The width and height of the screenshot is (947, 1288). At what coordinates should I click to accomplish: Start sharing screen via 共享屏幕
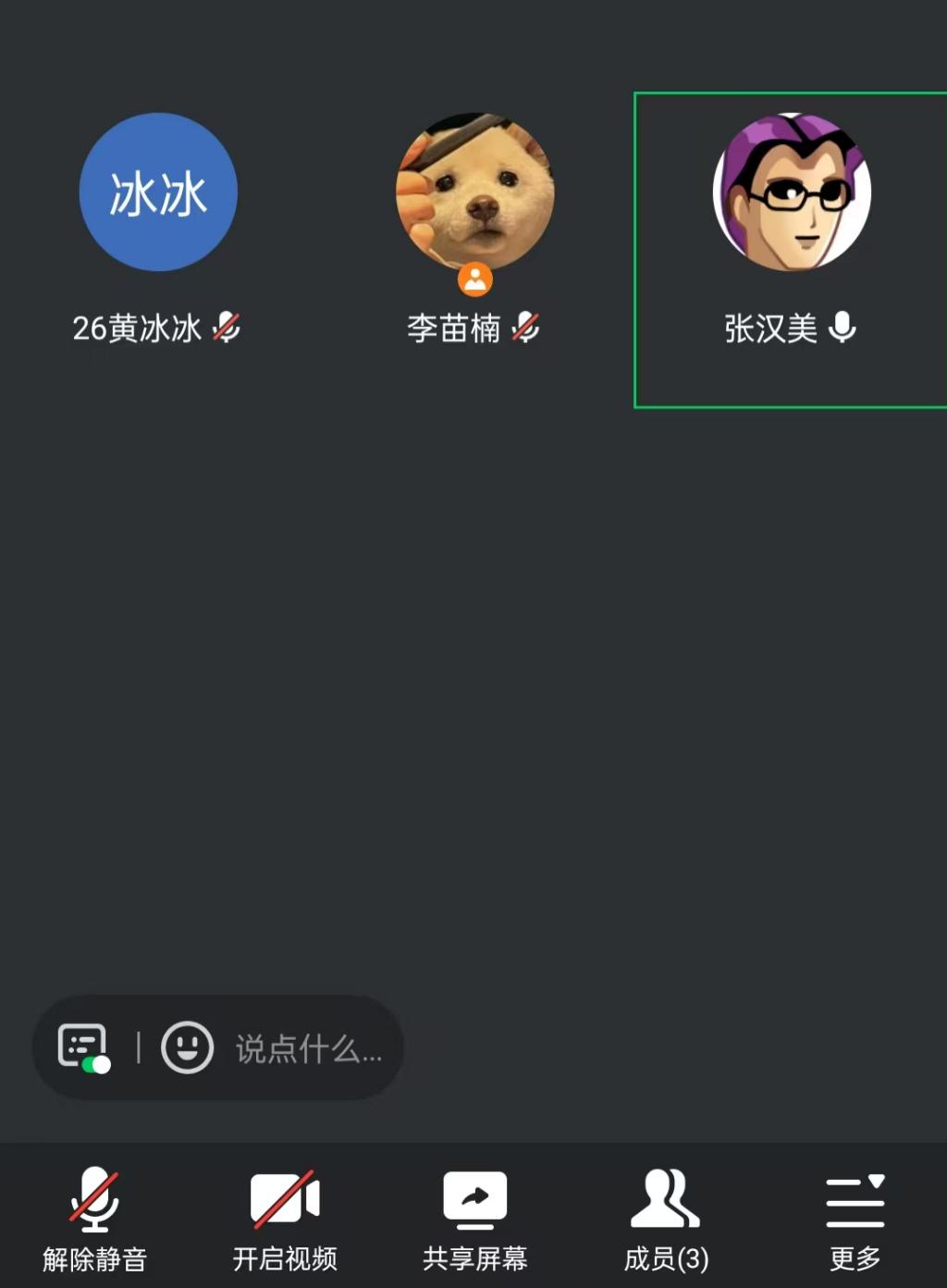pos(474,1216)
